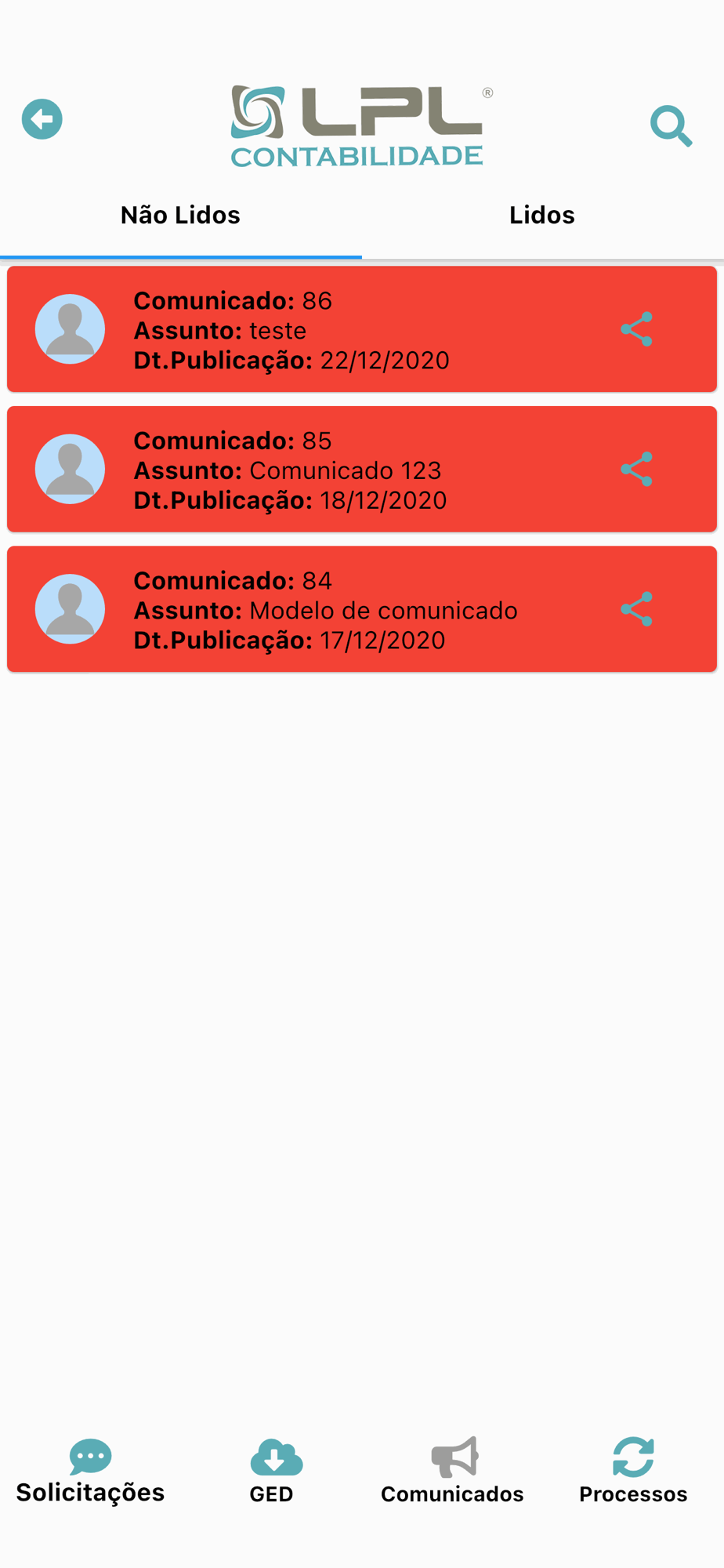The image size is (724, 1568).
Task: Go to Solicitações in bottom navigation
Action: click(x=91, y=1472)
